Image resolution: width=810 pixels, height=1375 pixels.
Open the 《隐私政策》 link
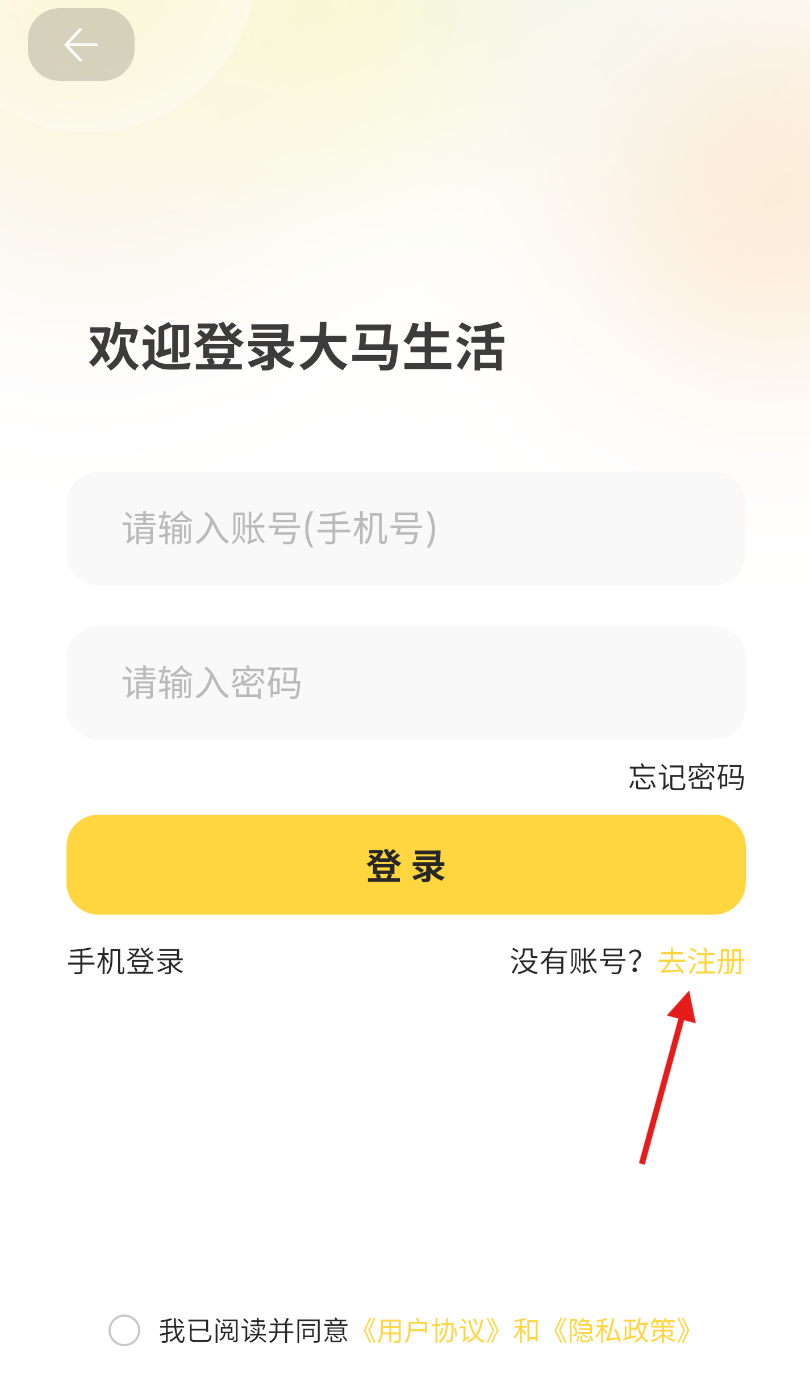(618, 1331)
